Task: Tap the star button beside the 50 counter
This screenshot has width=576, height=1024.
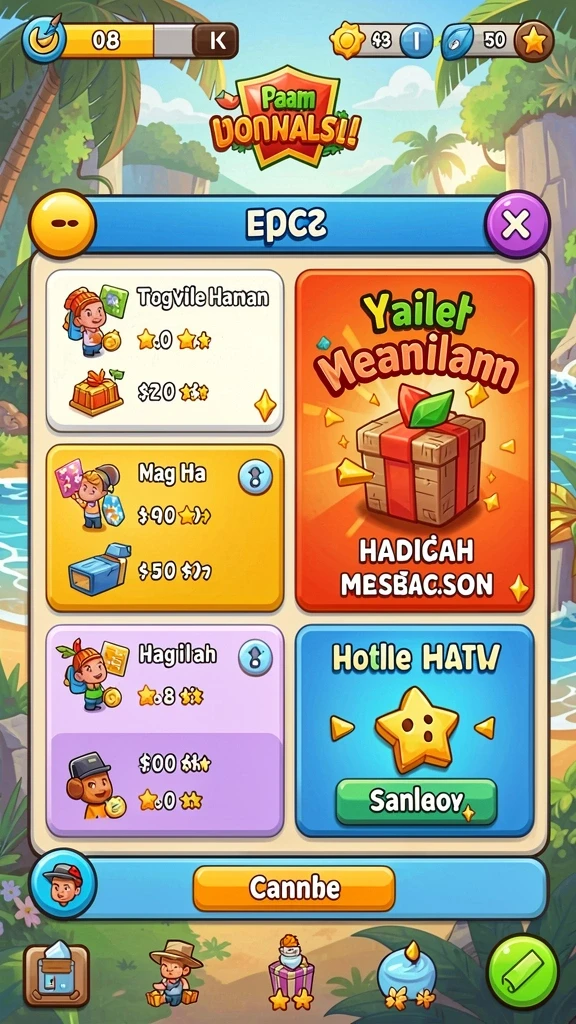Action: click(534, 41)
